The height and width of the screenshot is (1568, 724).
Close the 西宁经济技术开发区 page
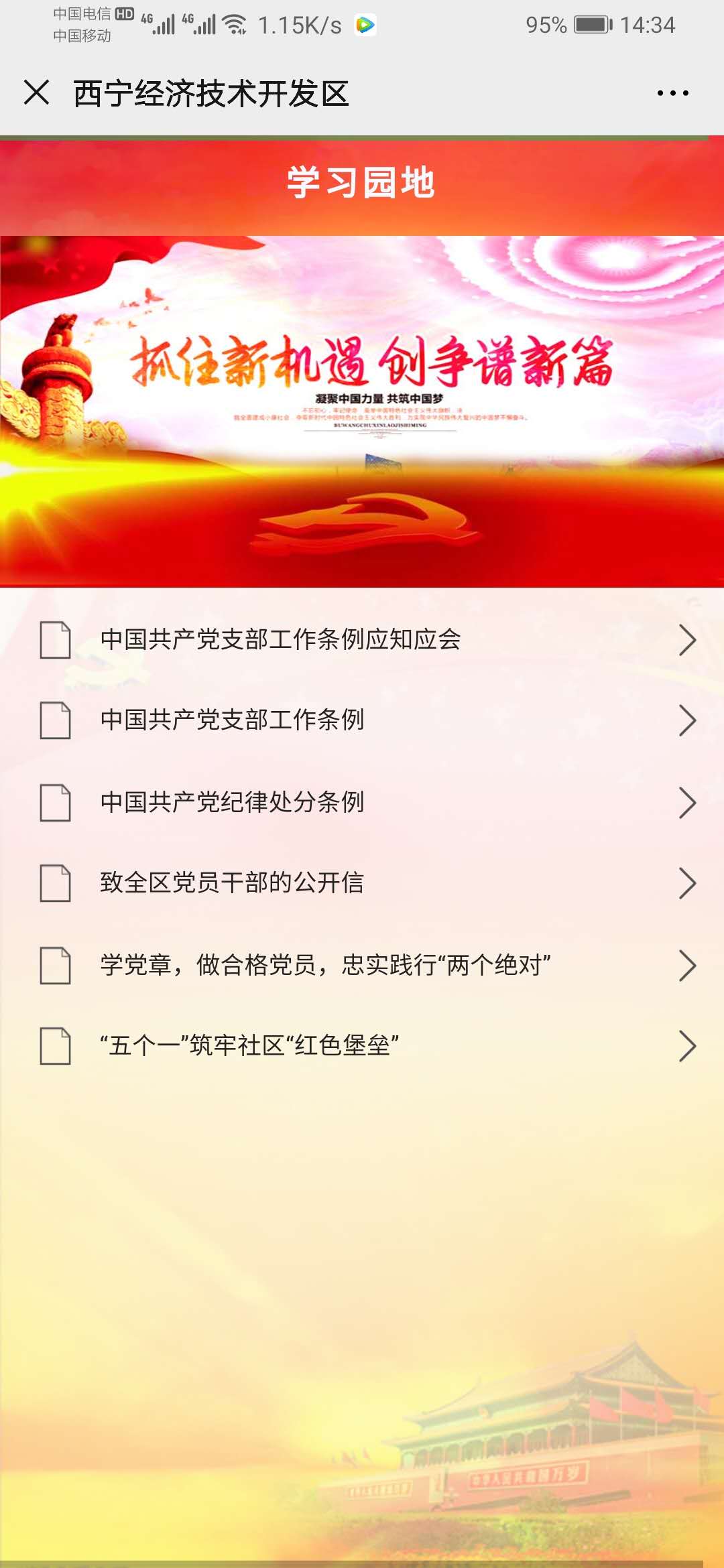(x=36, y=92)
